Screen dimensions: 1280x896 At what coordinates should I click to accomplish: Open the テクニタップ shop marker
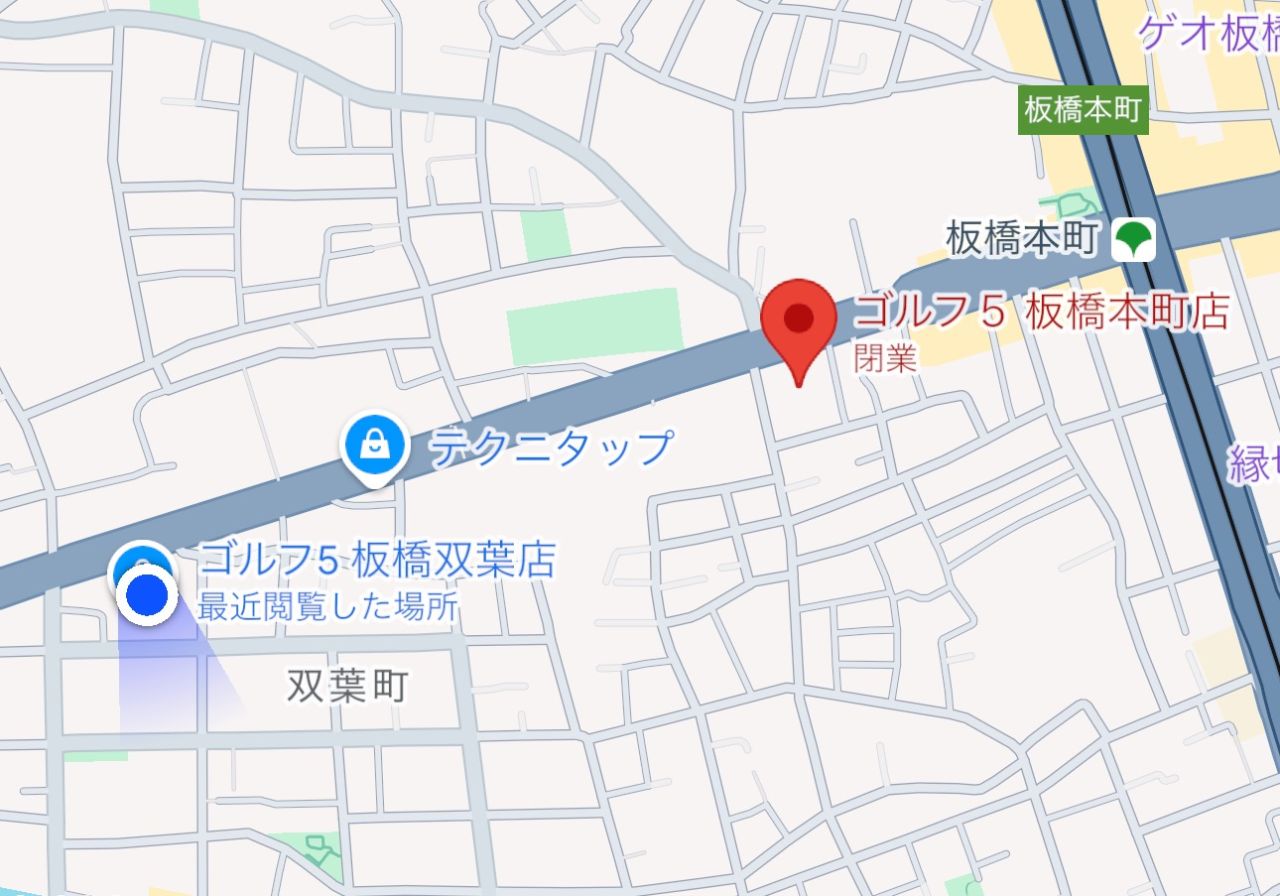(374, 448)
